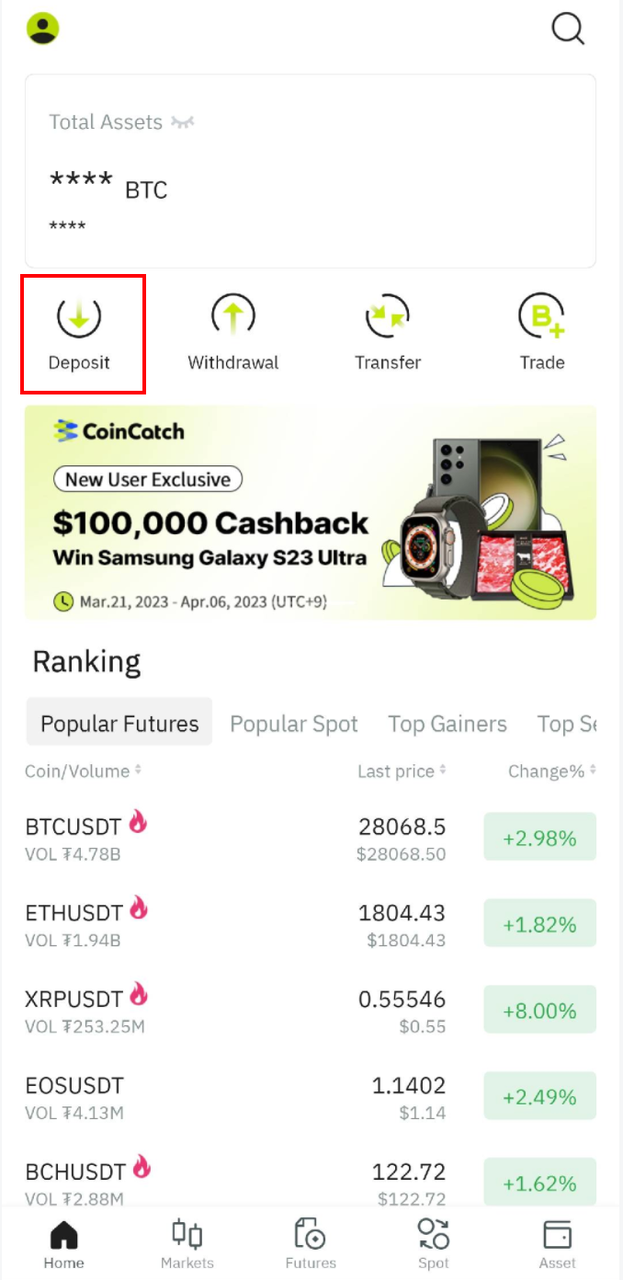Sort ranking by Coin/Volume

click(83, 771)
